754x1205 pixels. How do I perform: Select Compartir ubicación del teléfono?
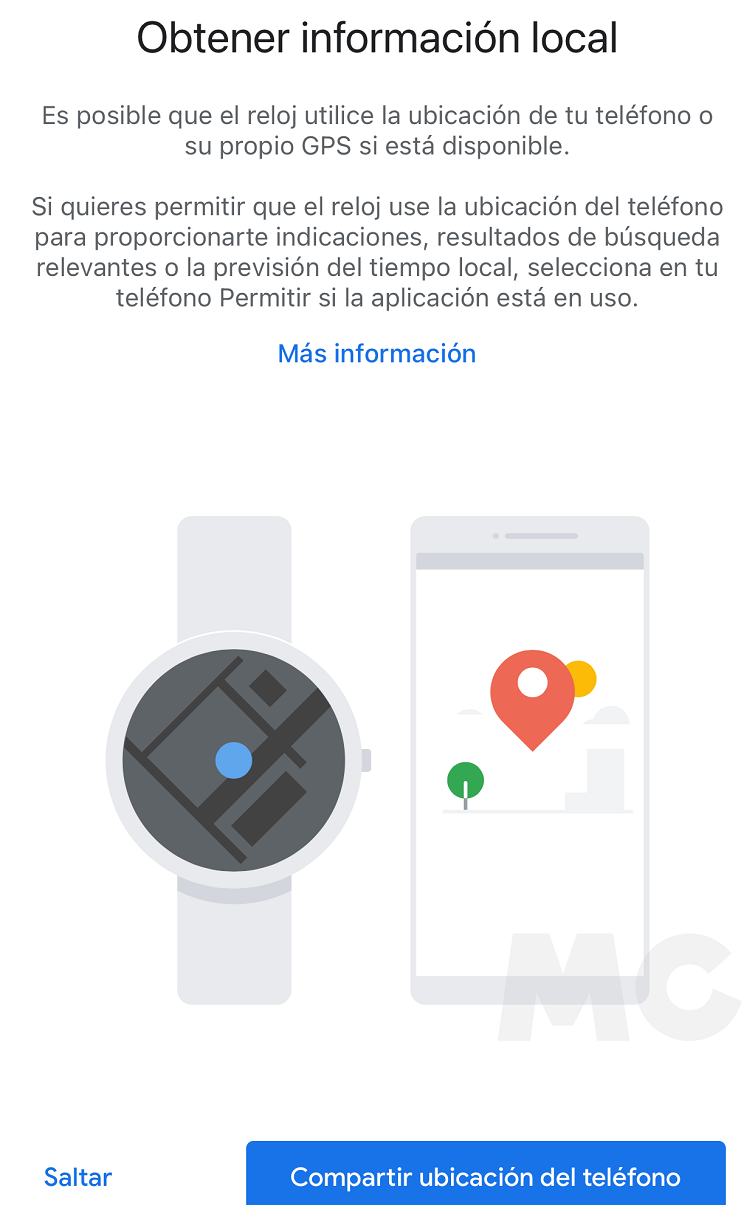coord(485,1176)
